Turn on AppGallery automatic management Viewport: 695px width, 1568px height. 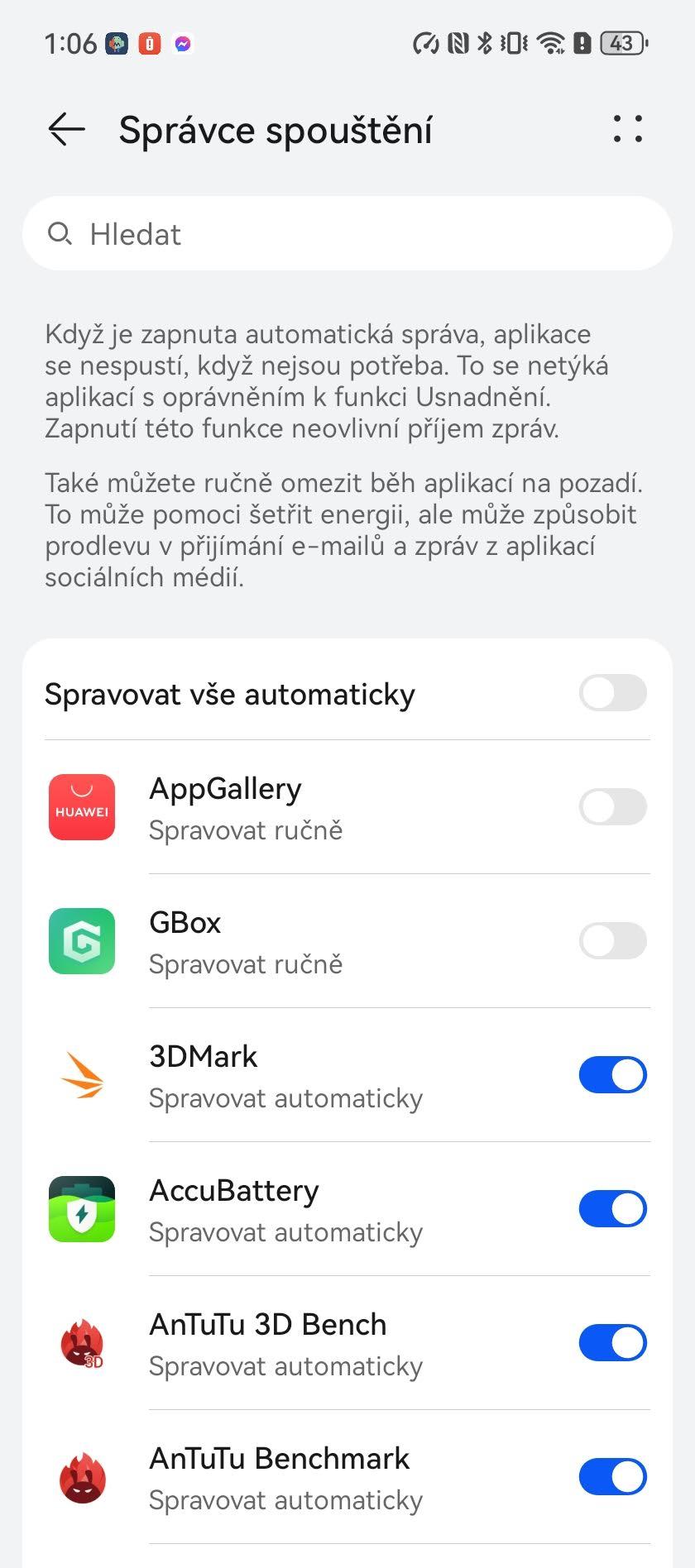pyautogui.click(x=612, y=807)
